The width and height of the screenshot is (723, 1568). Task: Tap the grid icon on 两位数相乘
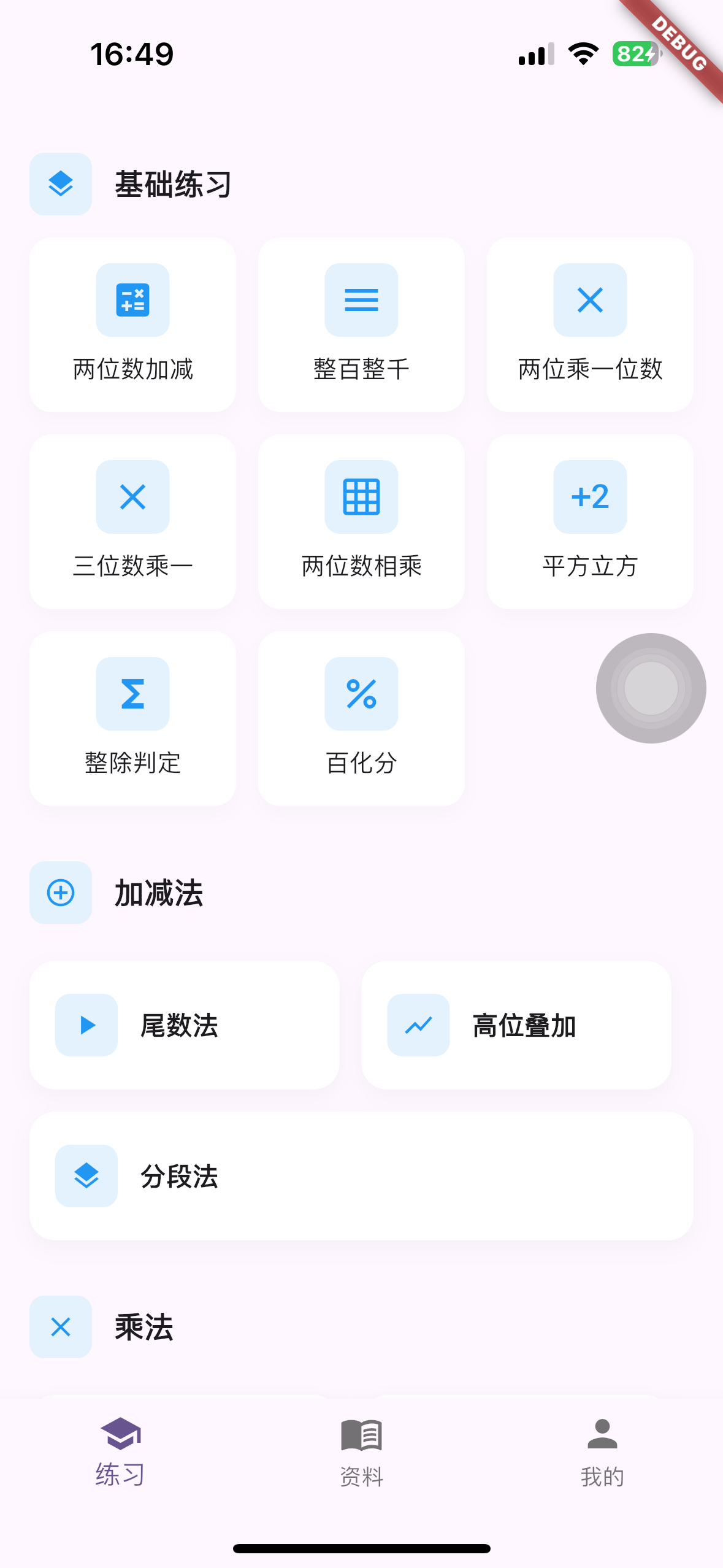coord(361,497)
